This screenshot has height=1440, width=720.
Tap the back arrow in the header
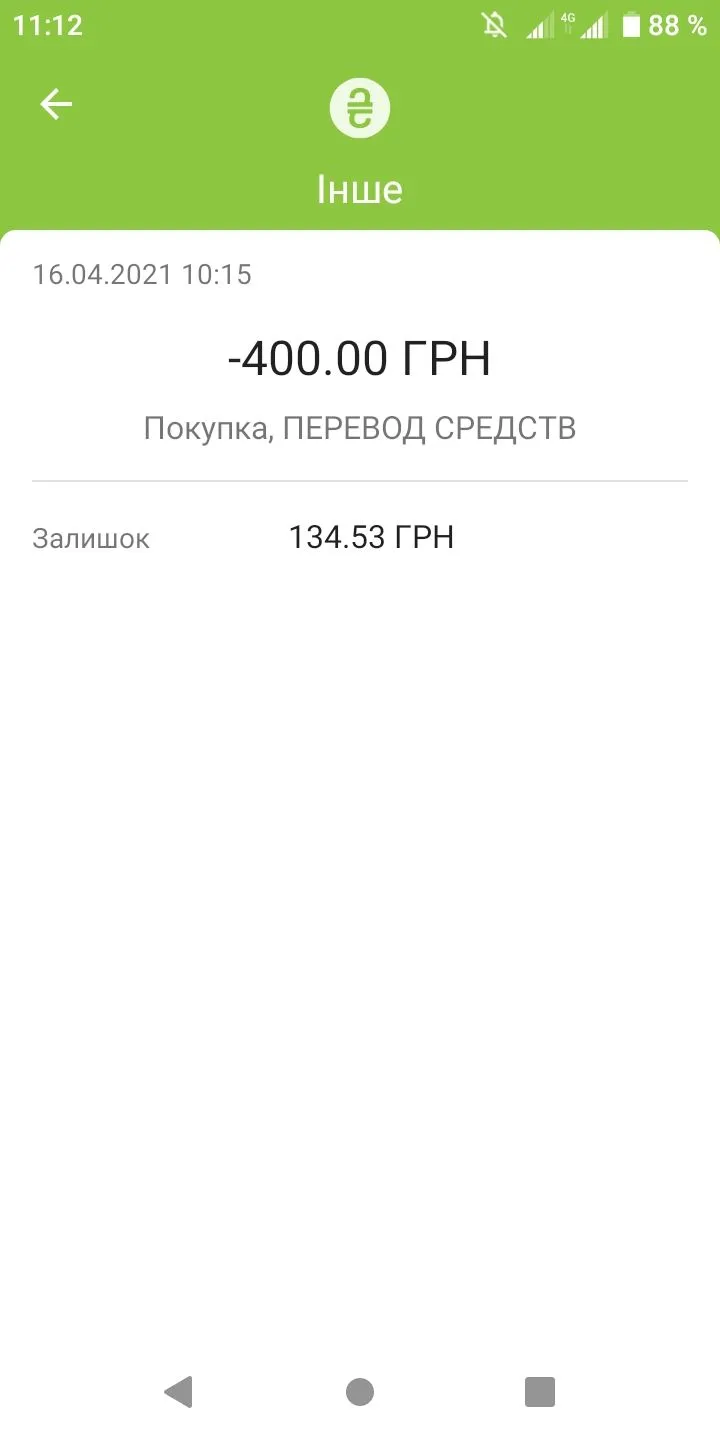pyautogui.click(x=56, y=104)
